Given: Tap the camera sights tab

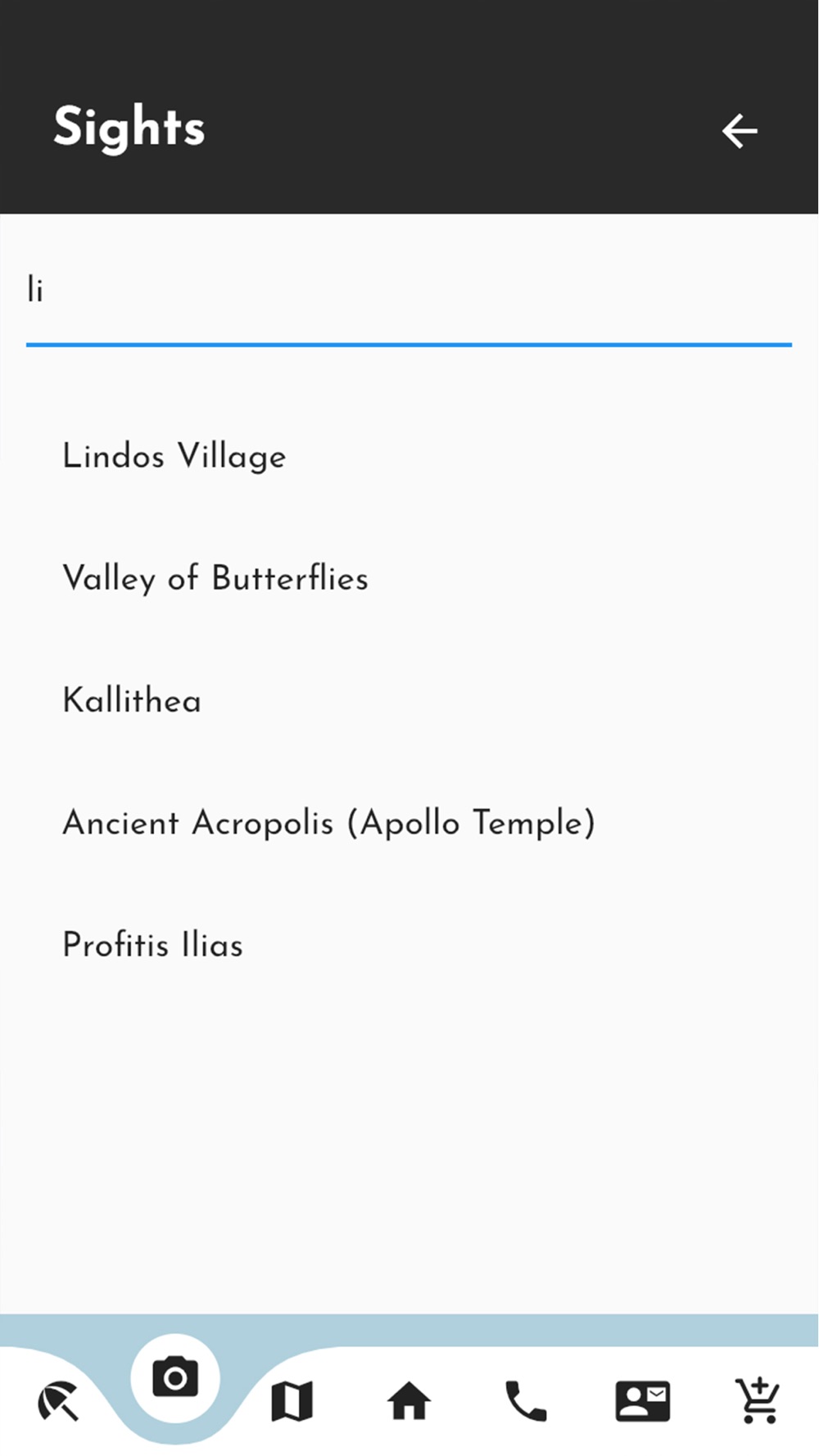Looking at the screenshot, I should point(175,1377).
